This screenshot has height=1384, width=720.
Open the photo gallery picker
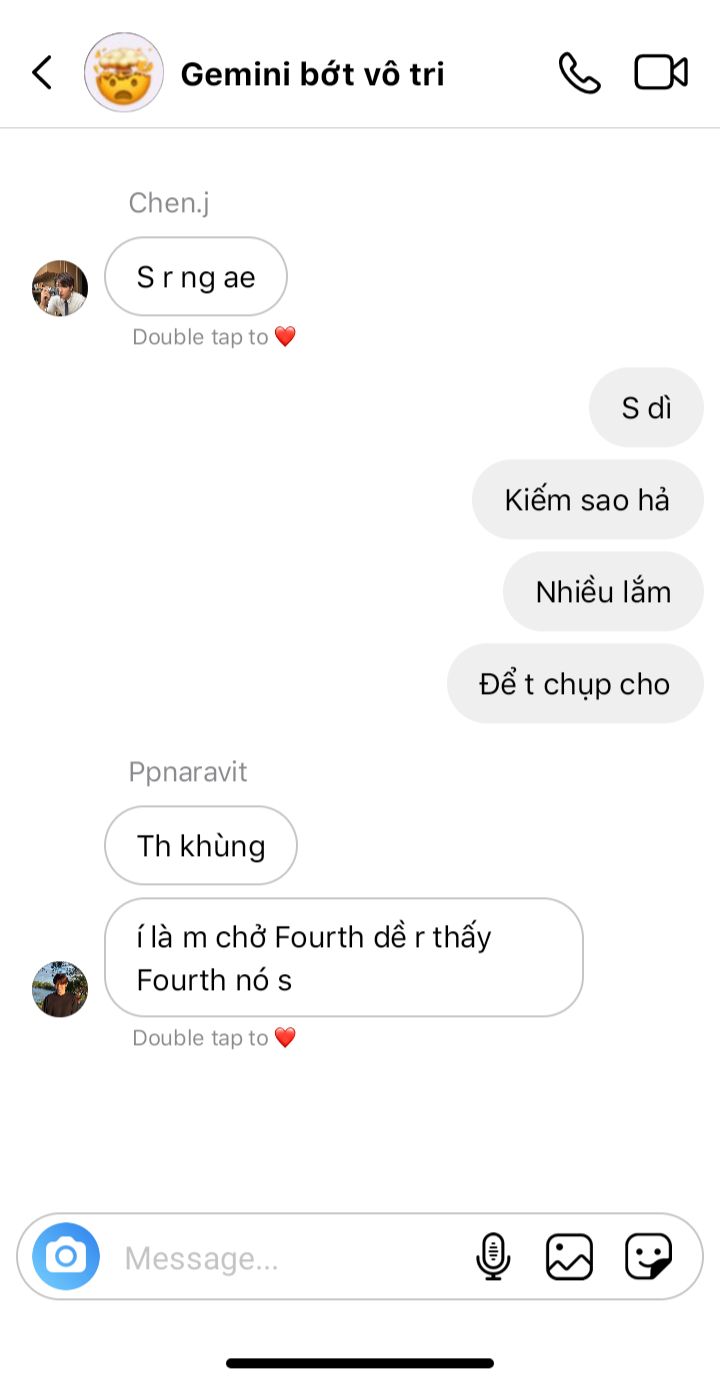coord(569,1257)
